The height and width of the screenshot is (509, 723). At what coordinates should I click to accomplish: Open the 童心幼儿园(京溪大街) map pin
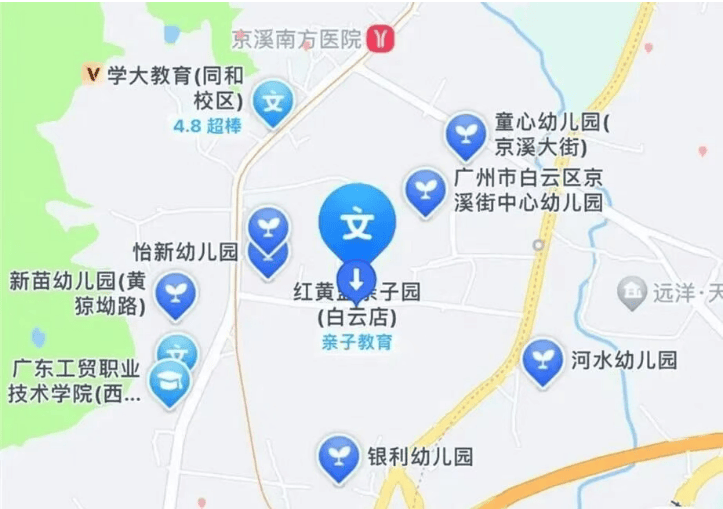click(465, 134)
